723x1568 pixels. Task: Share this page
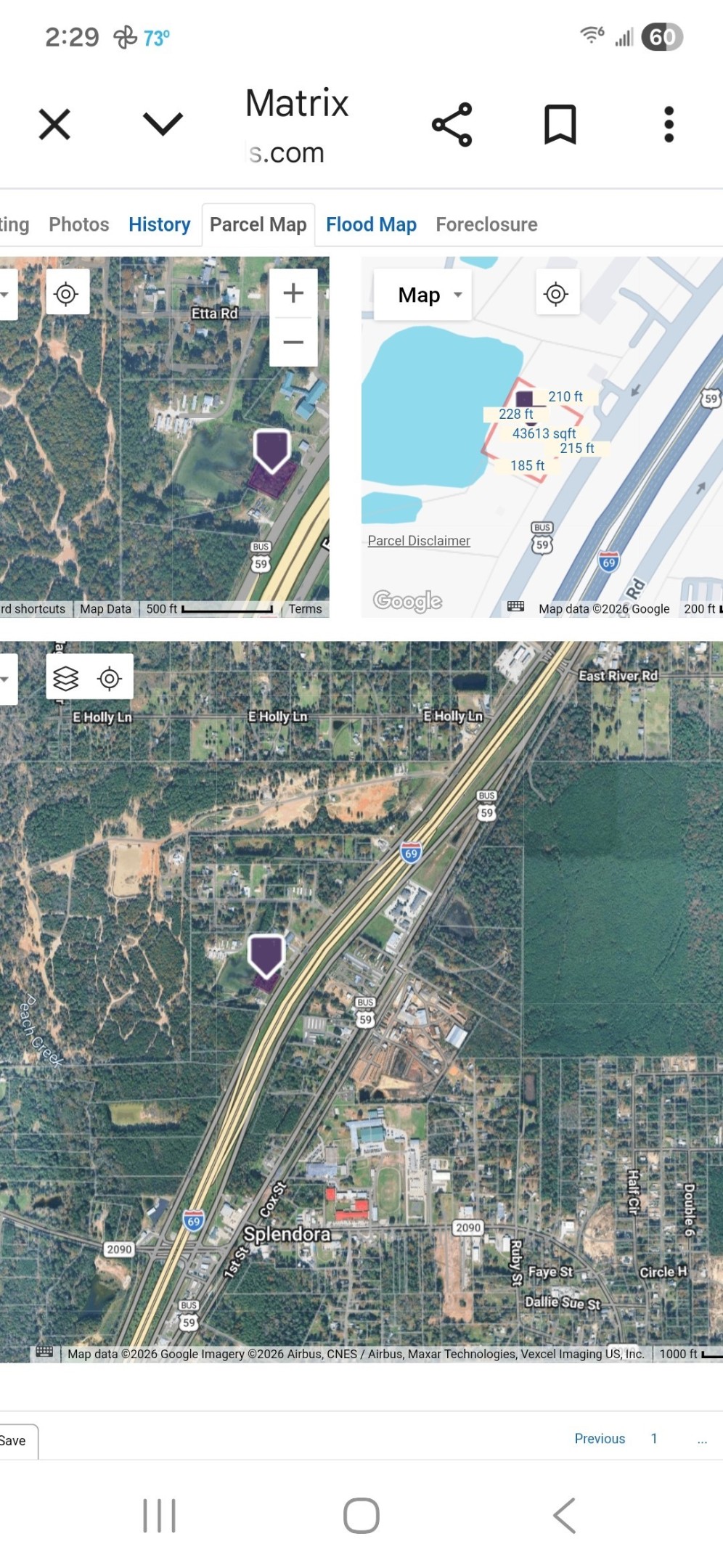point(452,125)
